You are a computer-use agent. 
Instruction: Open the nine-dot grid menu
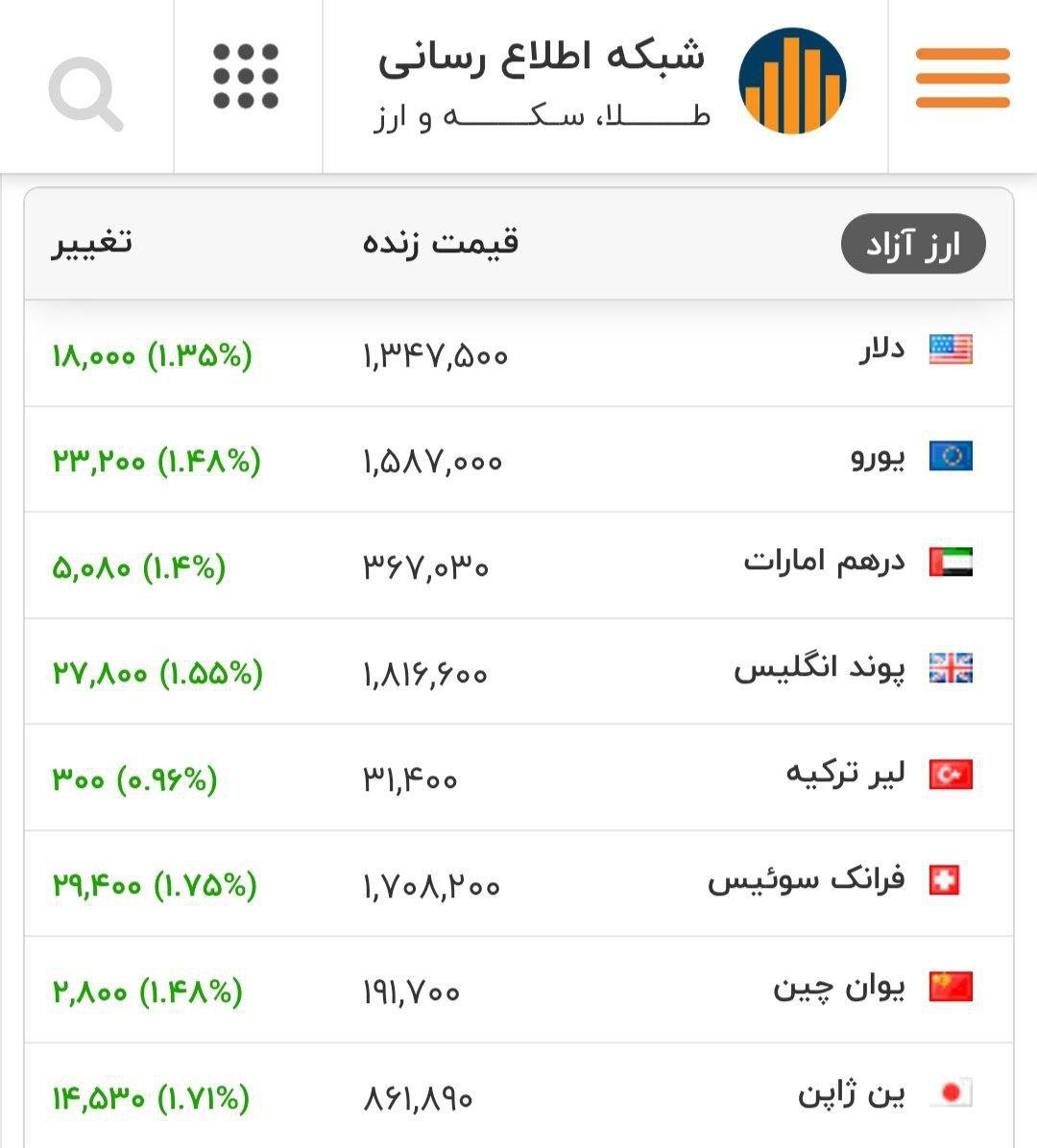coord(246,76)
